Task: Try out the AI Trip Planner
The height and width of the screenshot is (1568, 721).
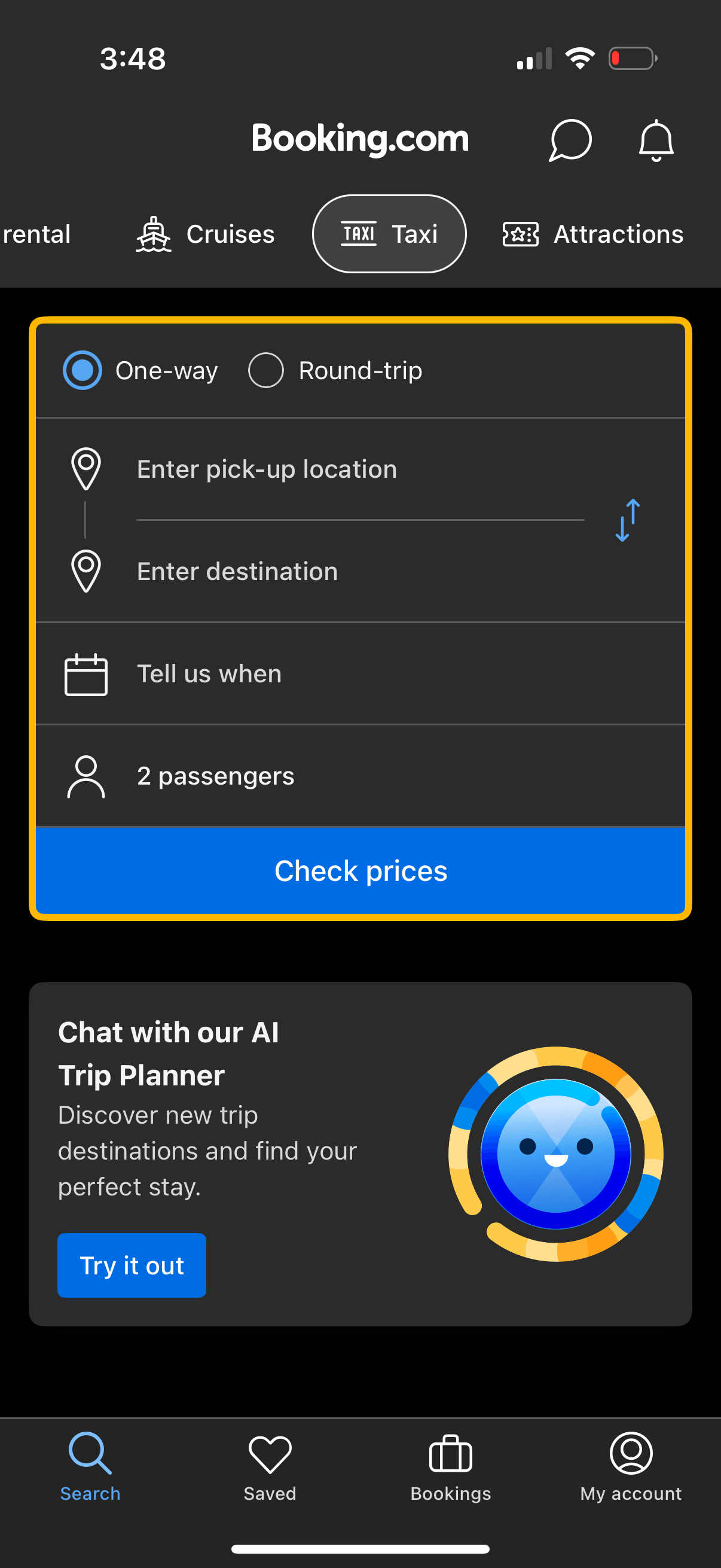Action: pyautogui.click(x=132, y=1265)
